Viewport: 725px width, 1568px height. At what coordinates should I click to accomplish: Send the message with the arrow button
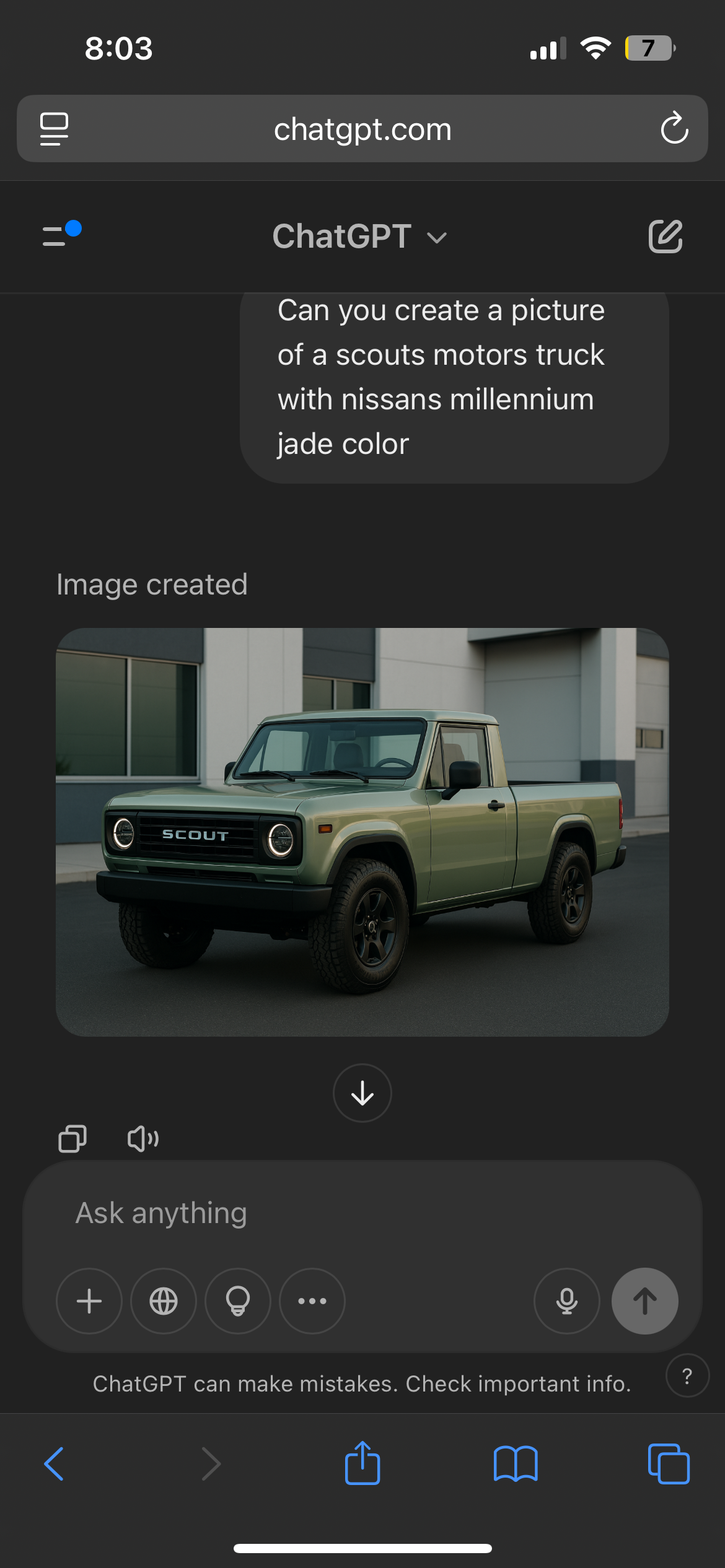[x=644, y=1301]
